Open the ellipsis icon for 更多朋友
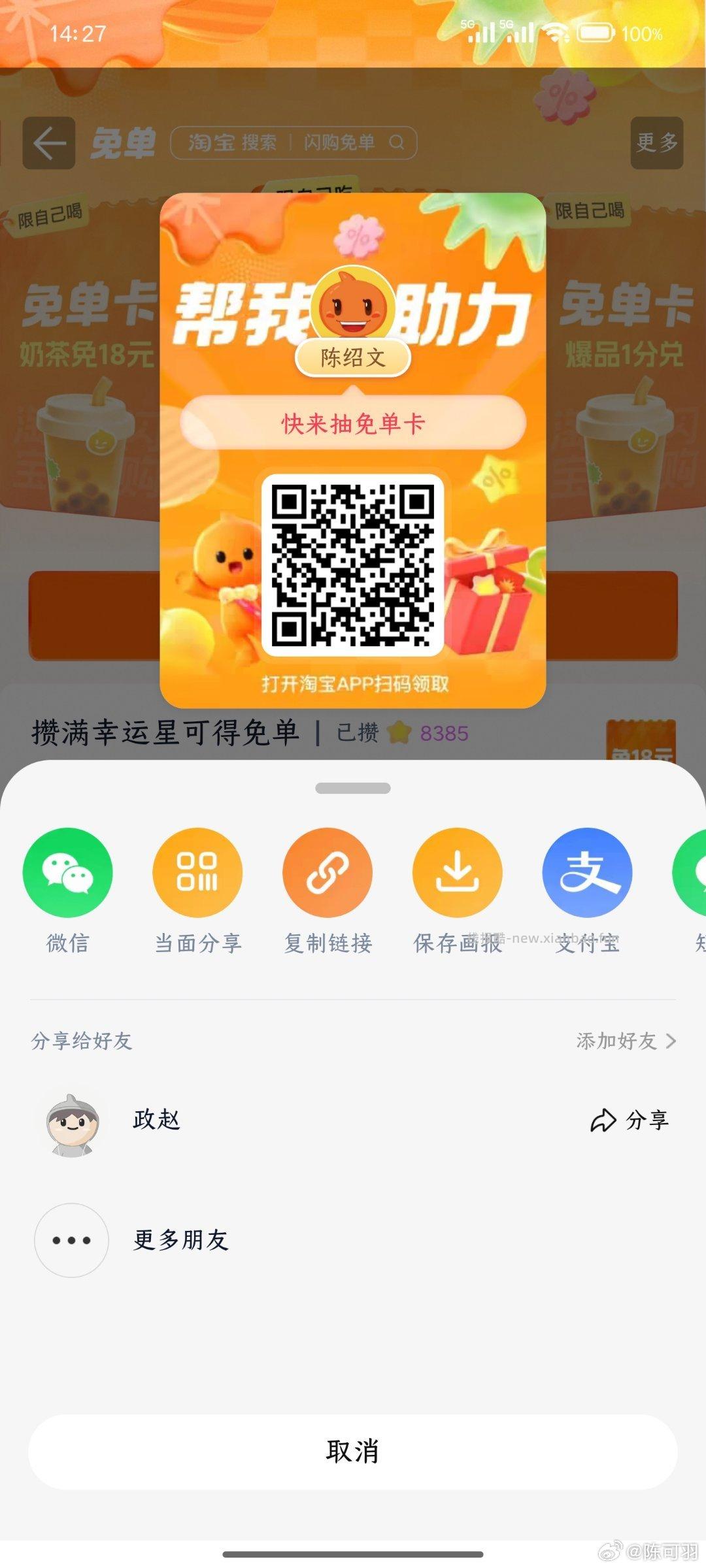706x1568 pixels. [72, 1241]
